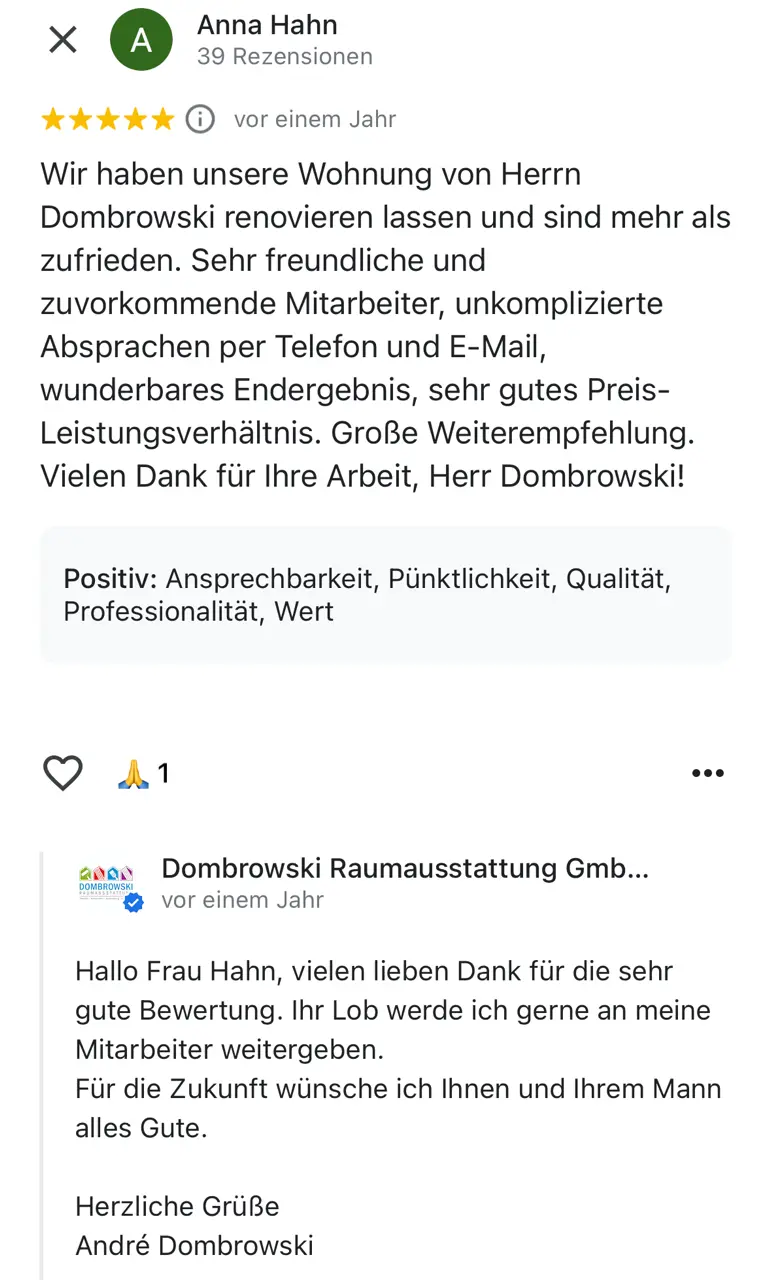
Task: Close the review detail view
Action: pyautogui.click(x=63, y=40)
